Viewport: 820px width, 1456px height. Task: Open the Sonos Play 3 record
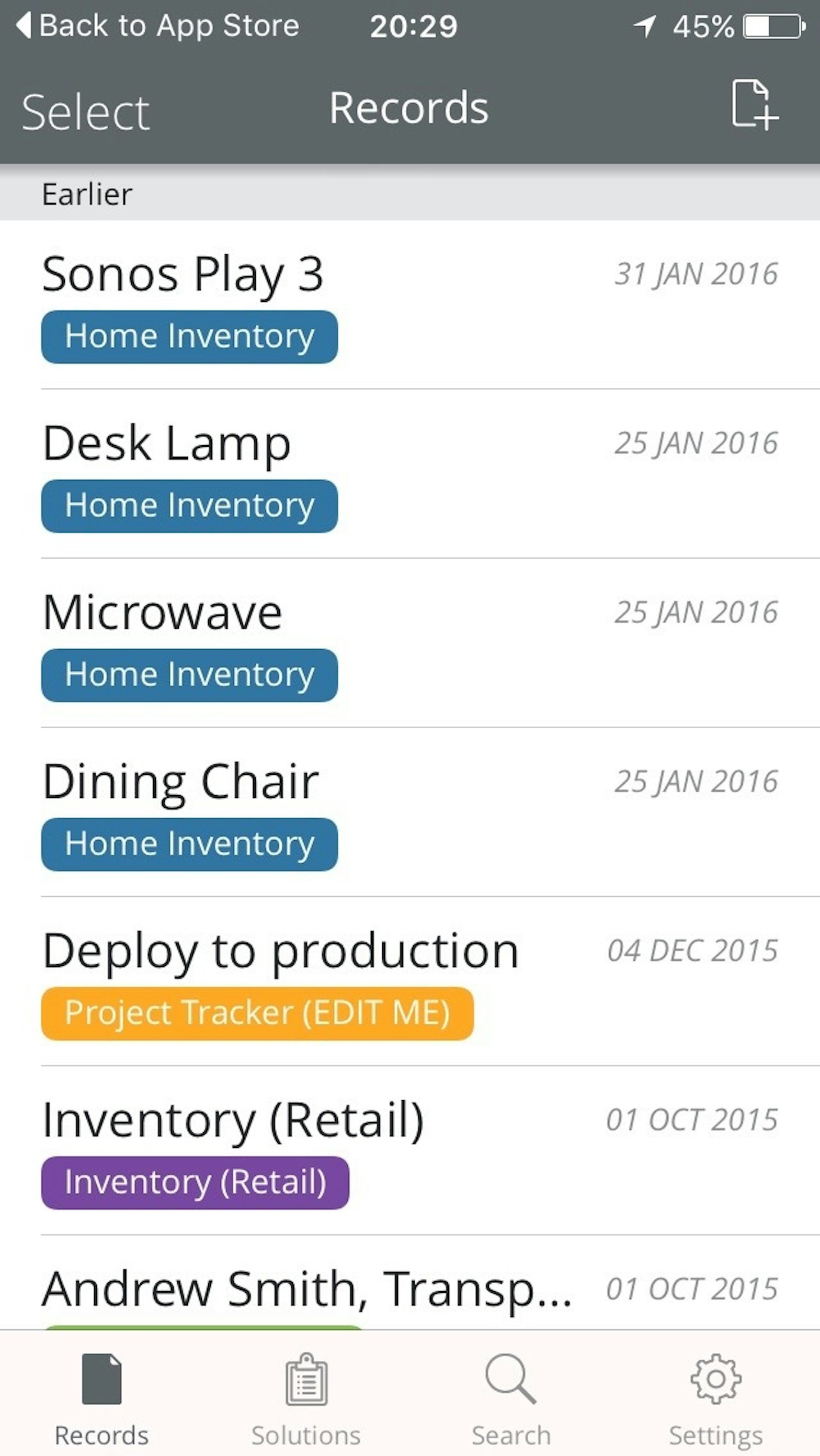[184, 275]
